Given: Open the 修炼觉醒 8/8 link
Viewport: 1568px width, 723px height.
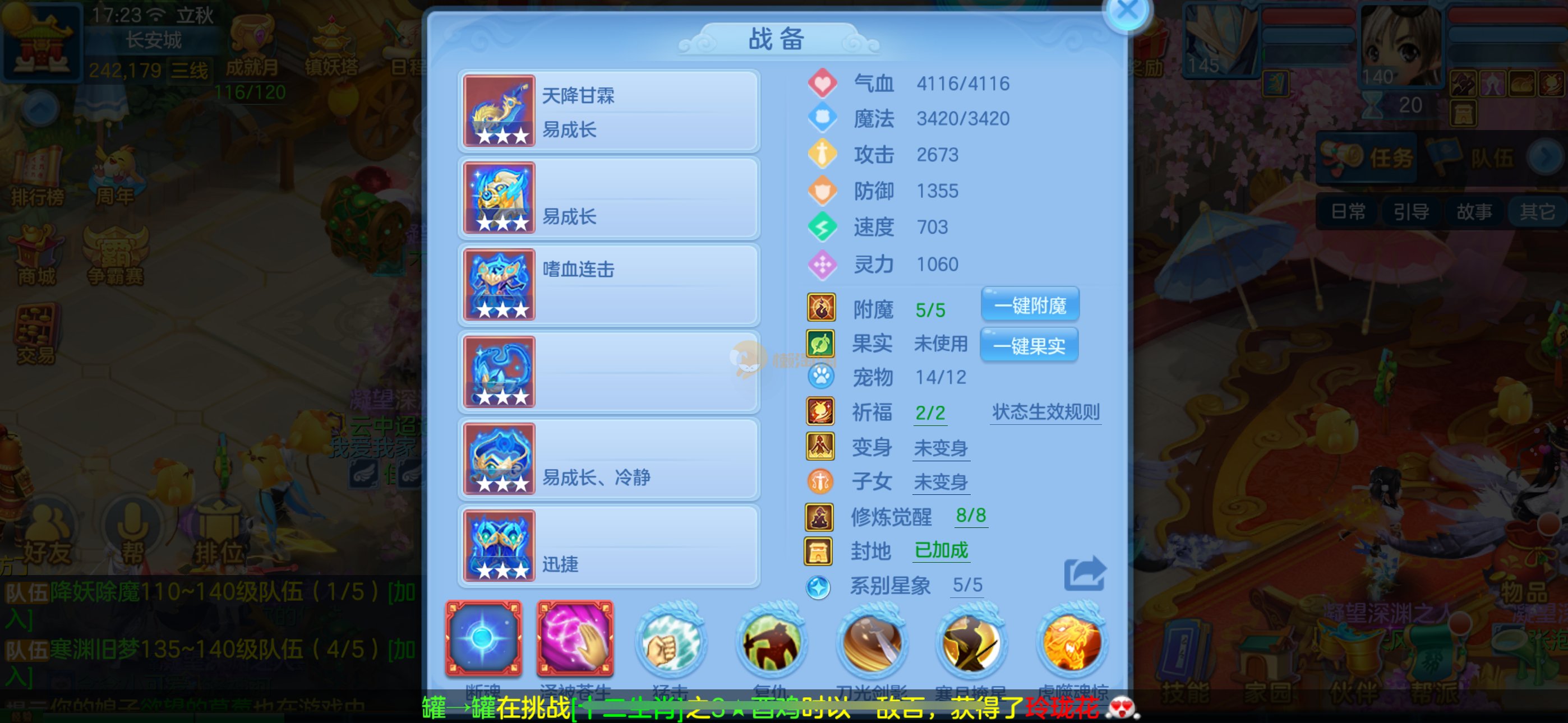Looking at the screenshot, I should 970,516.
